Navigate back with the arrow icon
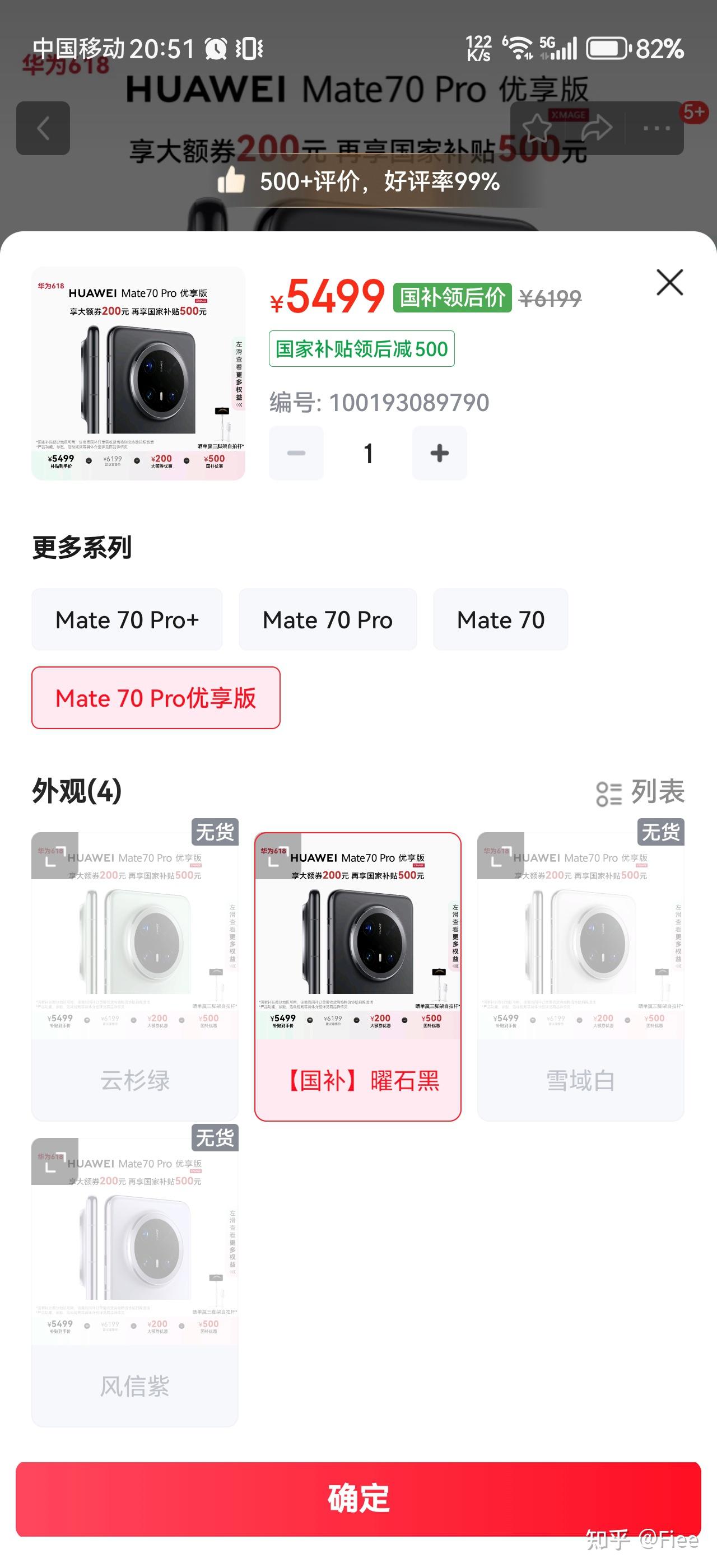This screenshot has width=717, height=1568. [x=43, y=128]
